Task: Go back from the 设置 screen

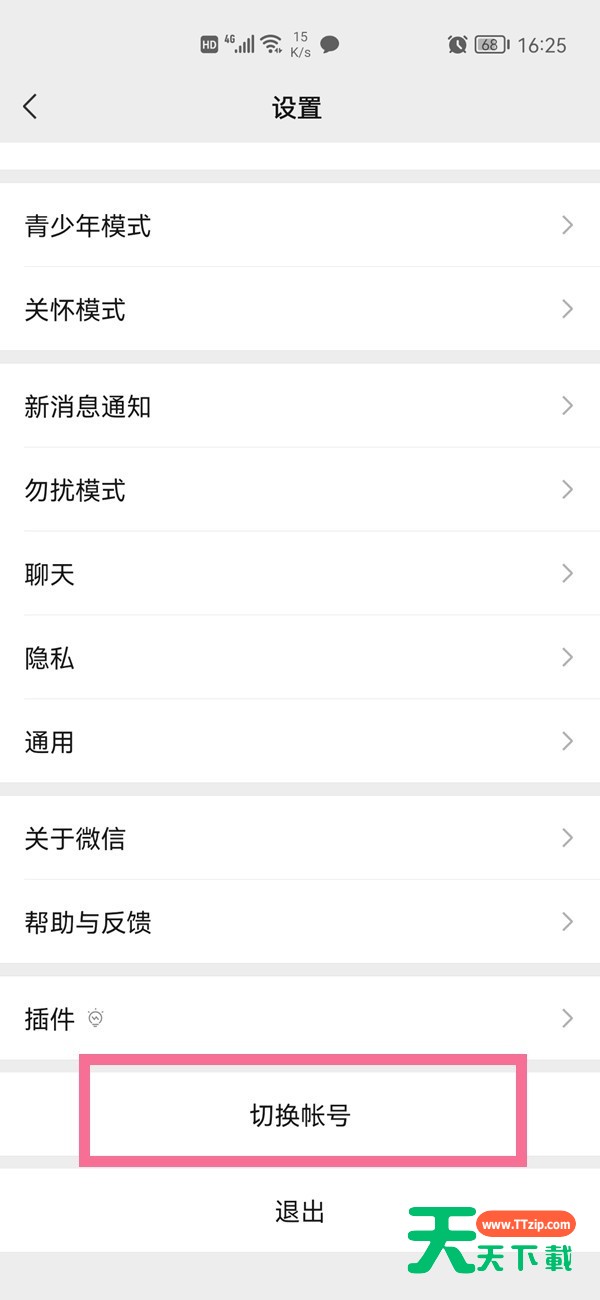Action: tap(30, 107)
